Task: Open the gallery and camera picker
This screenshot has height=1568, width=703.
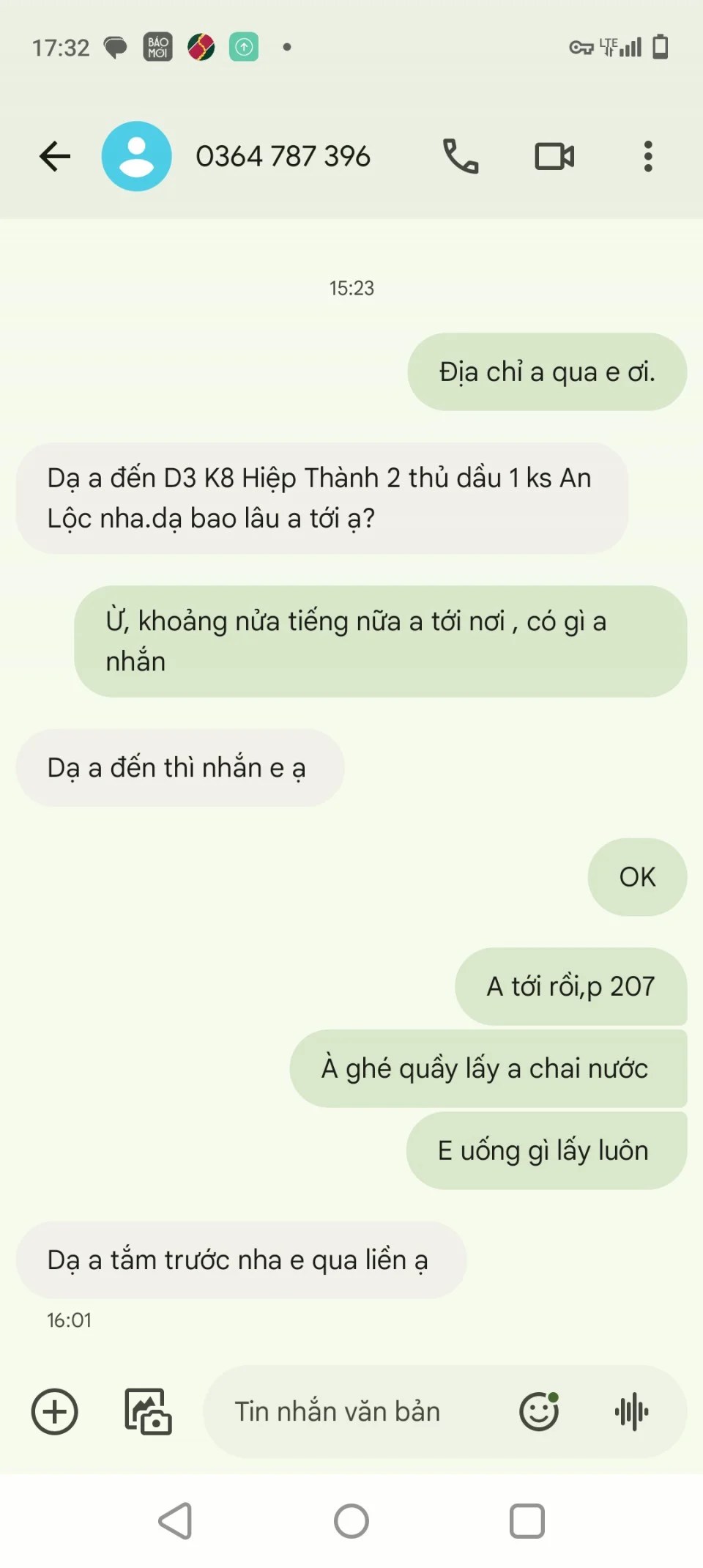Action: 147,1411
